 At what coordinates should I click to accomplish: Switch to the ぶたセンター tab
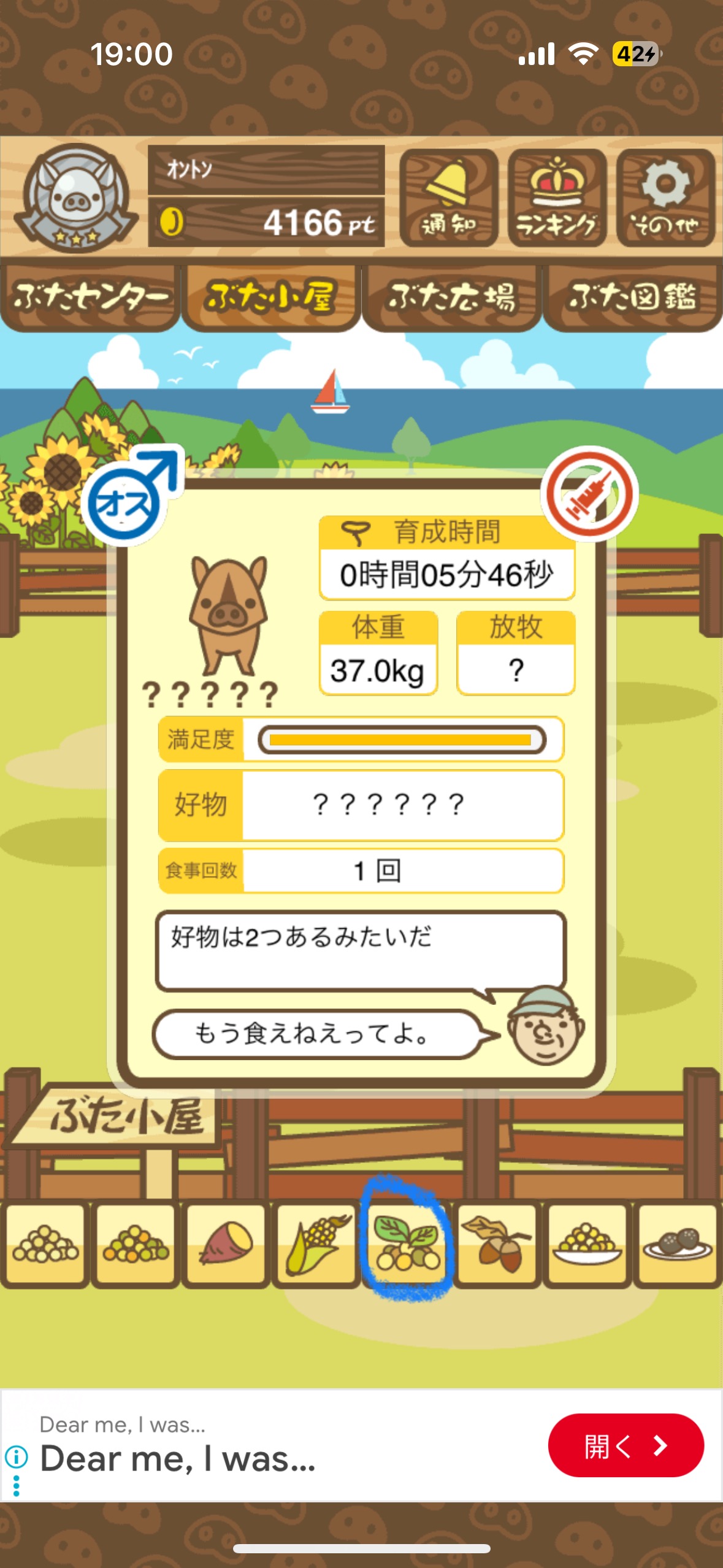click(90, 298)
